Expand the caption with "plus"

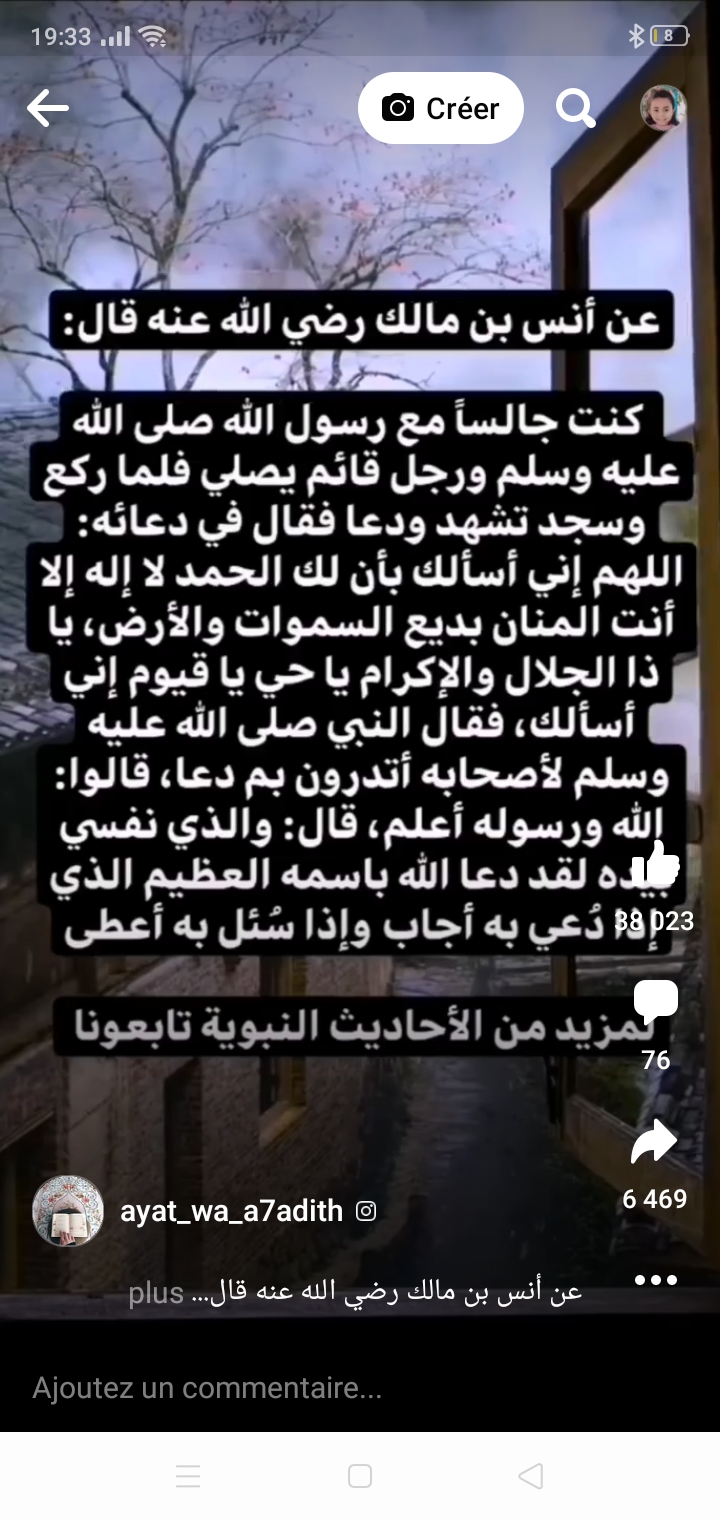pyautogui.click(x=156, y=1293)
